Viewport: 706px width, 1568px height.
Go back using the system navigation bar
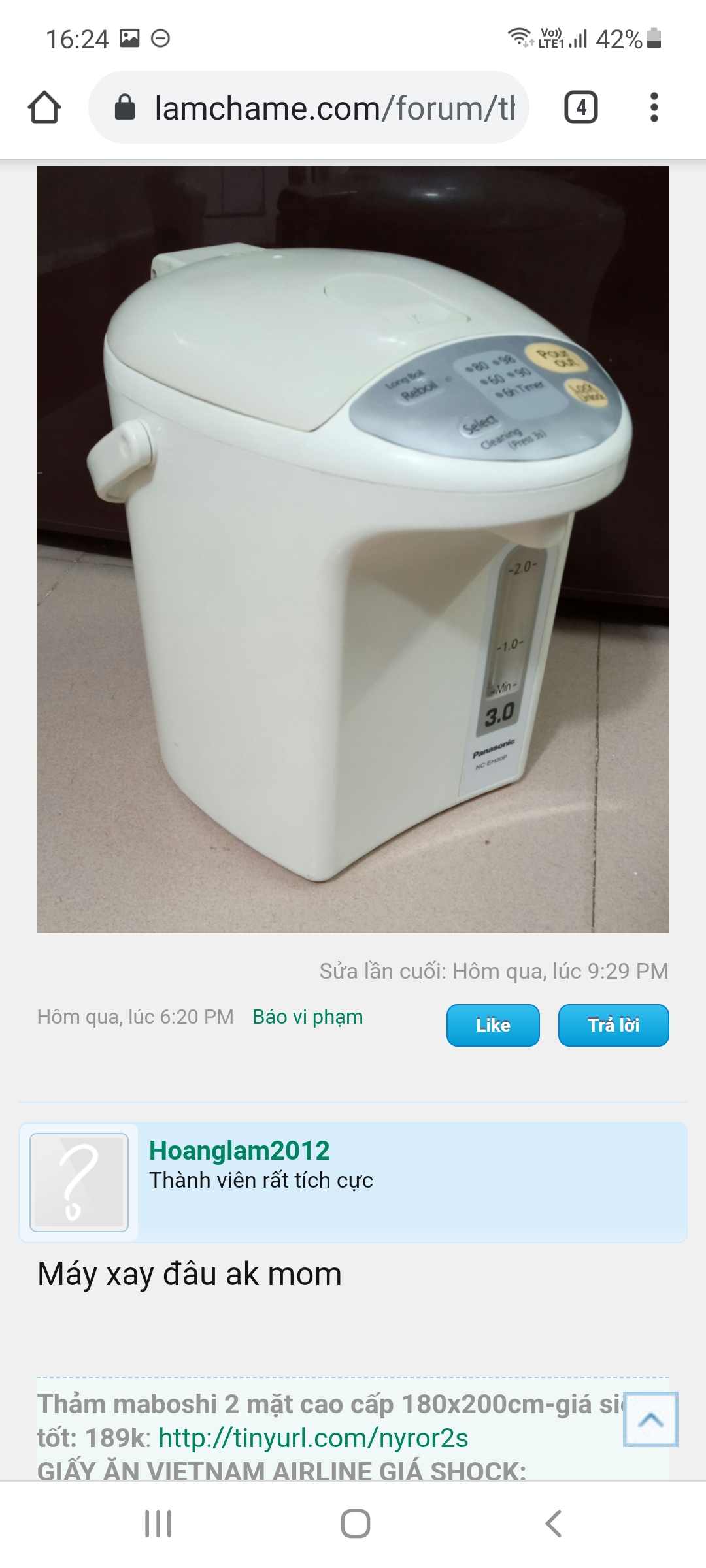point(553,1524)
